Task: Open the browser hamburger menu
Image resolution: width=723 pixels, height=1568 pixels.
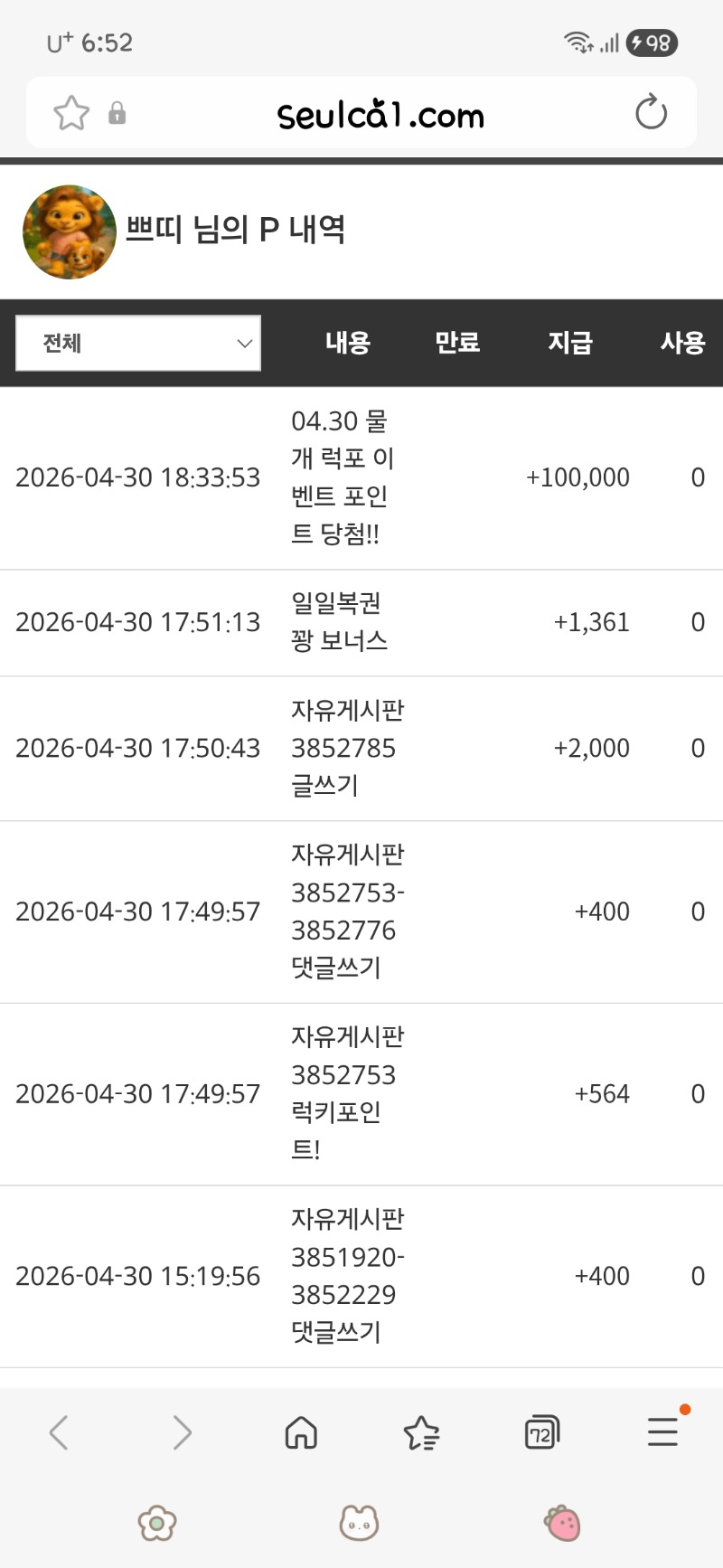Action: 662,1432
